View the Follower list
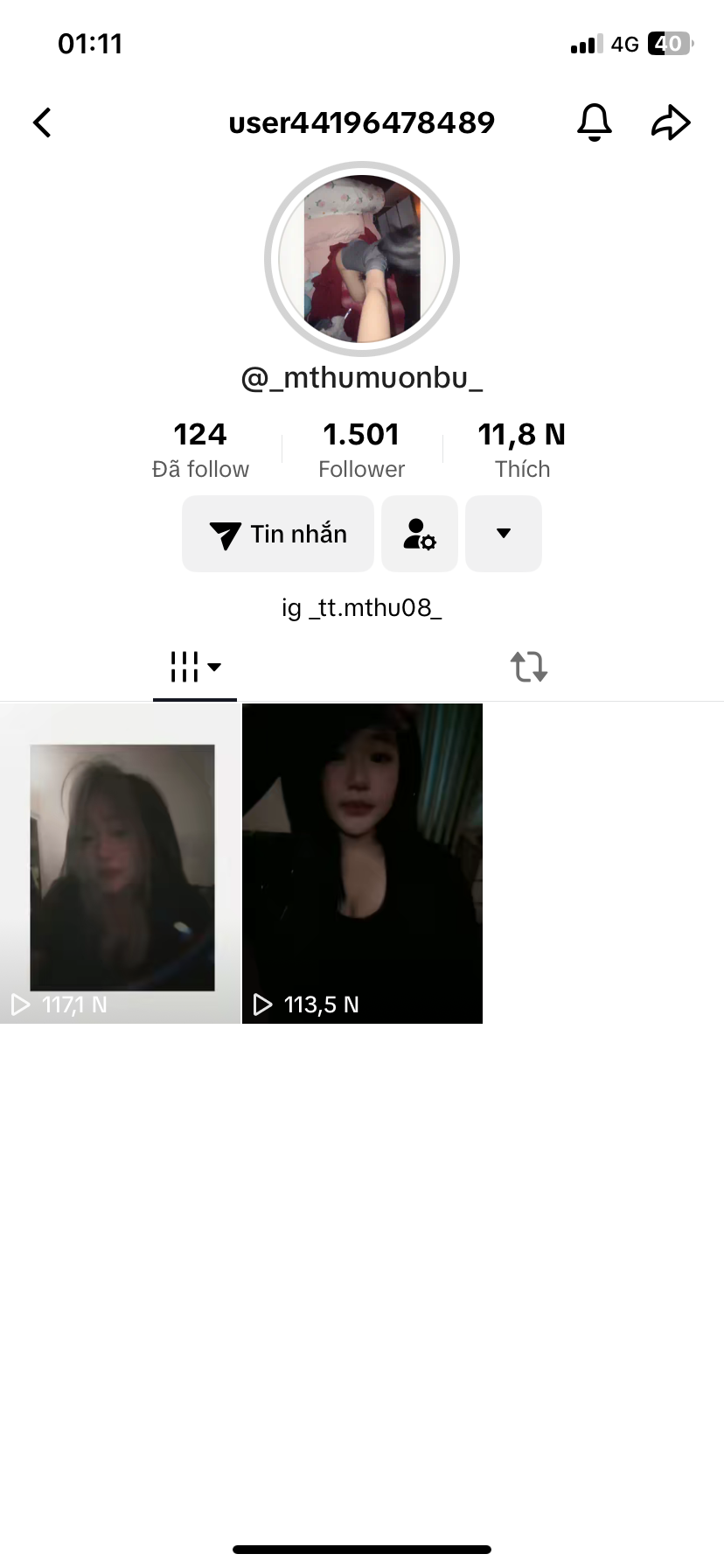724x1568 pixels. 361,450
